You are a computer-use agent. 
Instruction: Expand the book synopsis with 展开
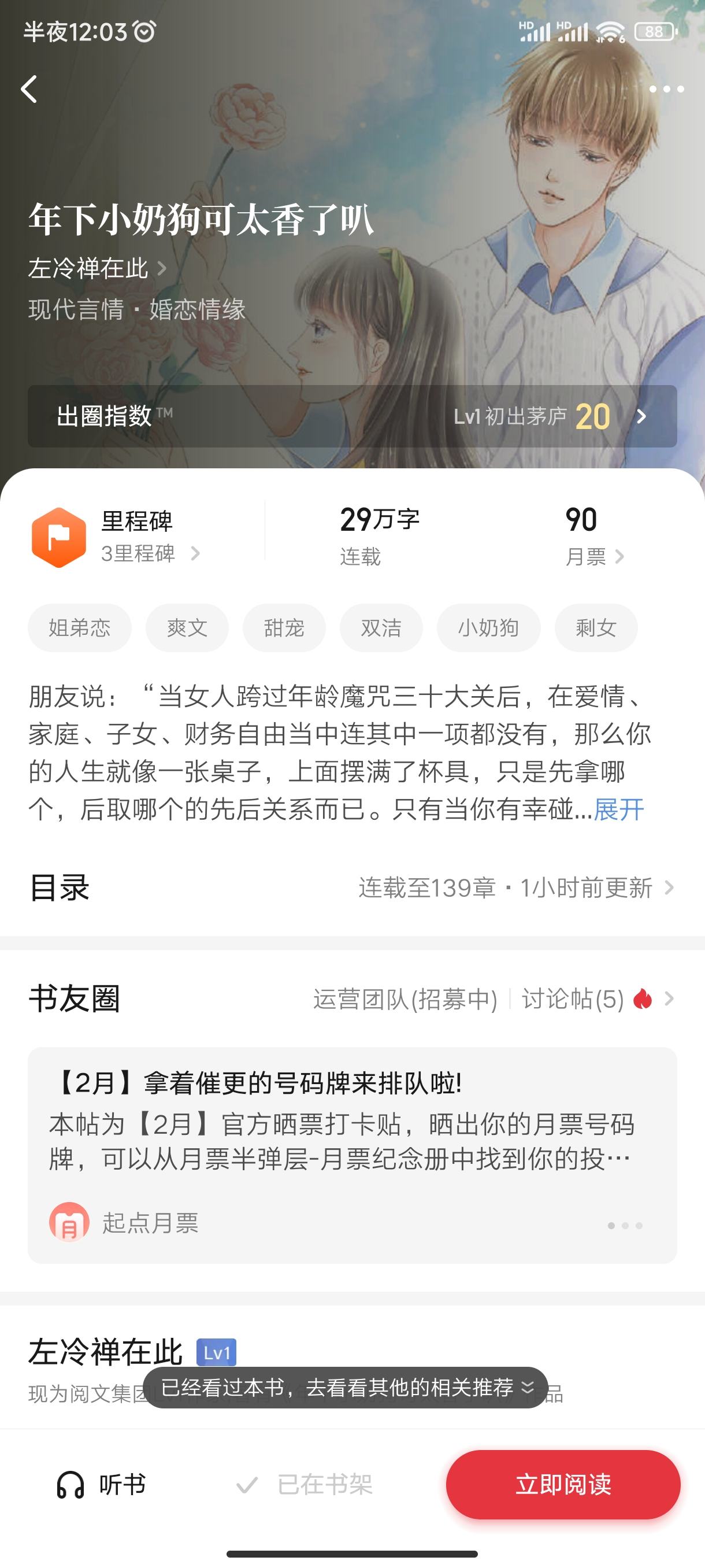coord(618,809)
